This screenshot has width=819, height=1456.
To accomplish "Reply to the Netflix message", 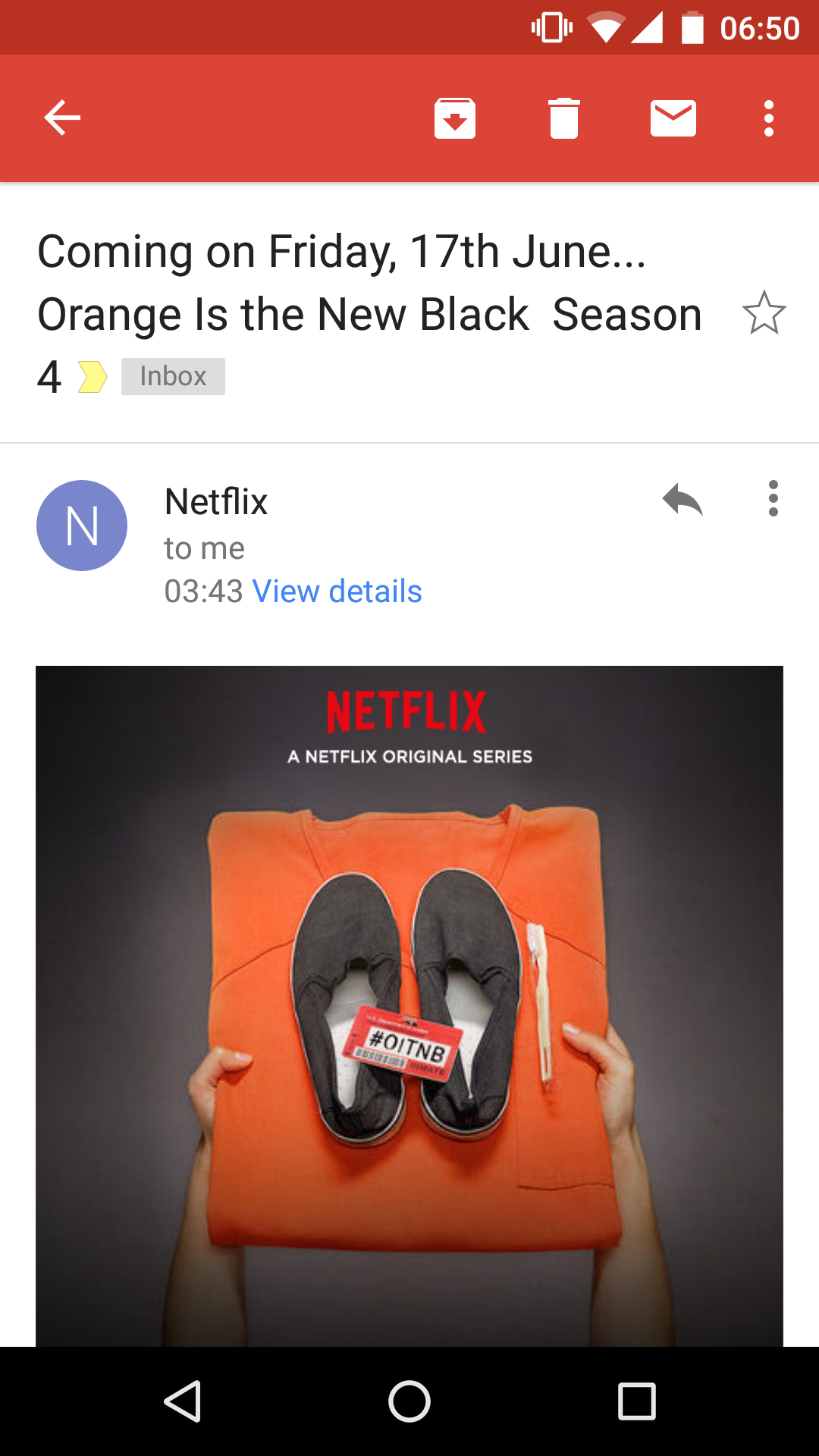I will (x=682, y=500).
